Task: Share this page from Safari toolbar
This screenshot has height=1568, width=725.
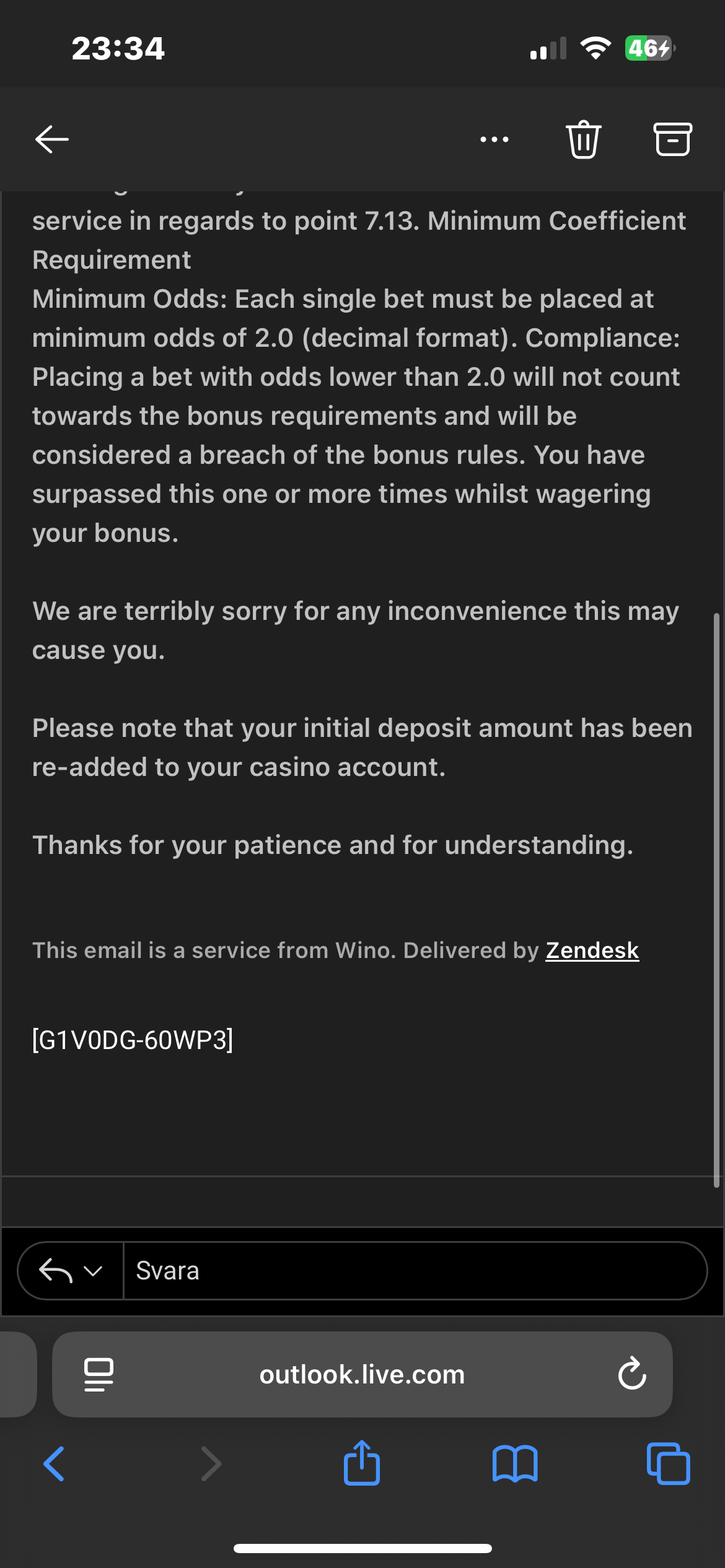Action: [362, 1463]
